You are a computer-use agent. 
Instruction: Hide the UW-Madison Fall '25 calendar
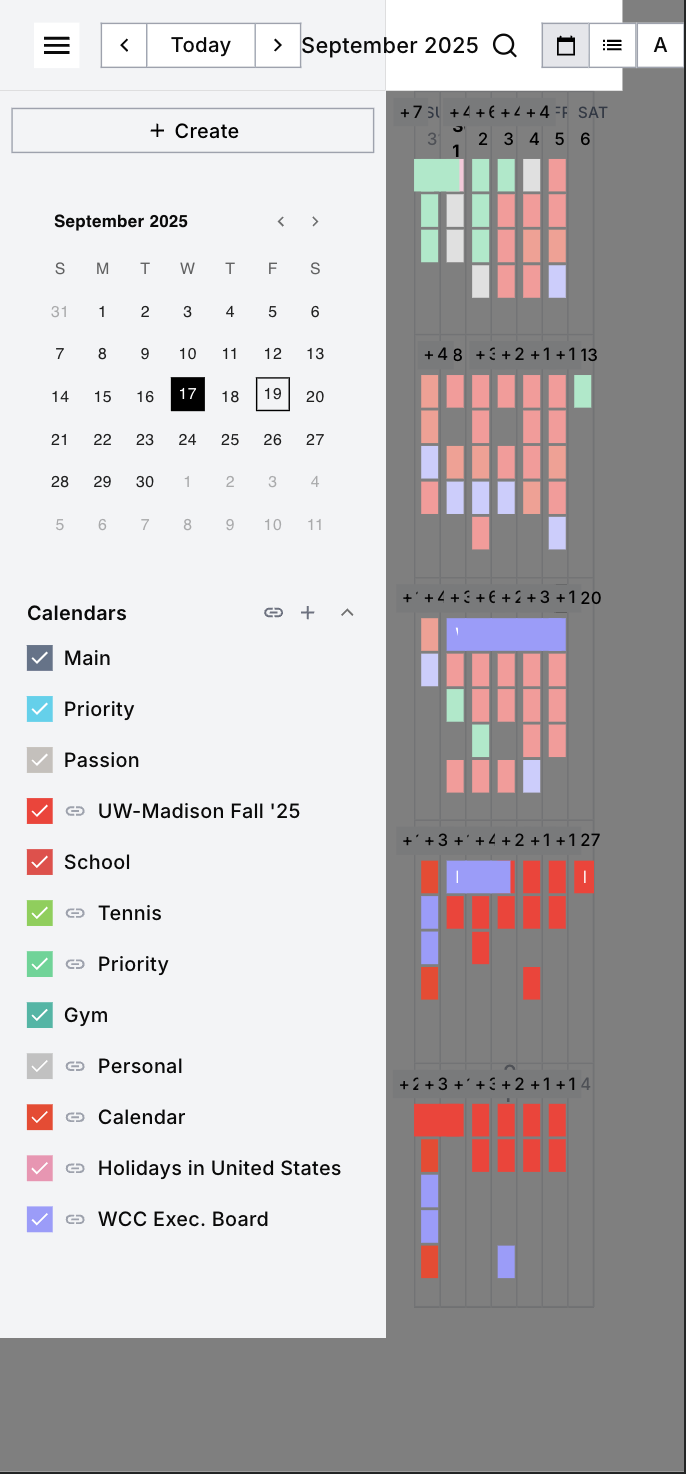point(40,811)
